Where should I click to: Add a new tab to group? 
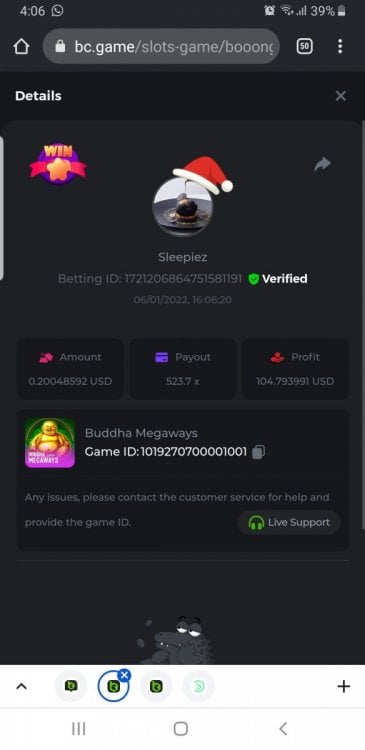[x=343, y=686]
